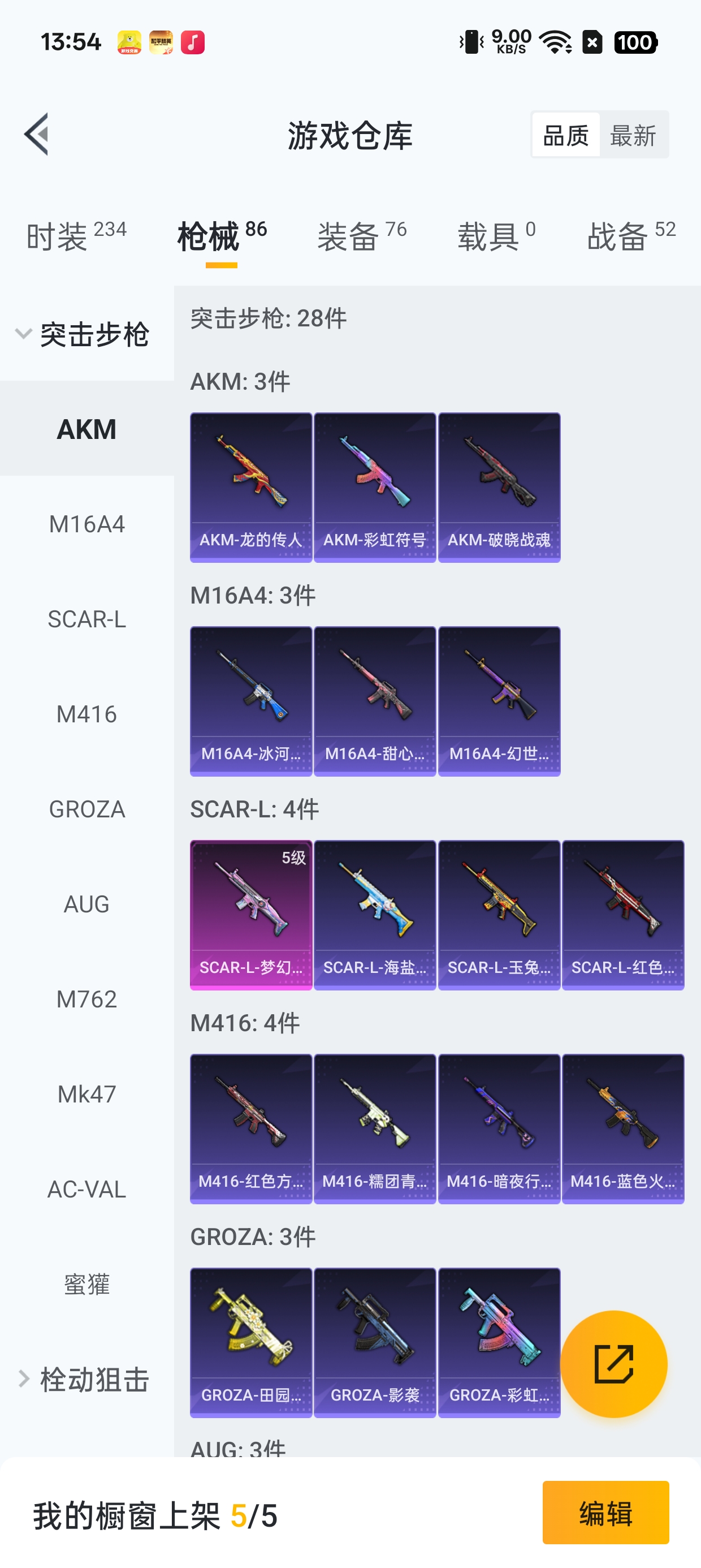
Task: Open the M416-蓝色火 skin card
Action: (x=623, y=1128)
